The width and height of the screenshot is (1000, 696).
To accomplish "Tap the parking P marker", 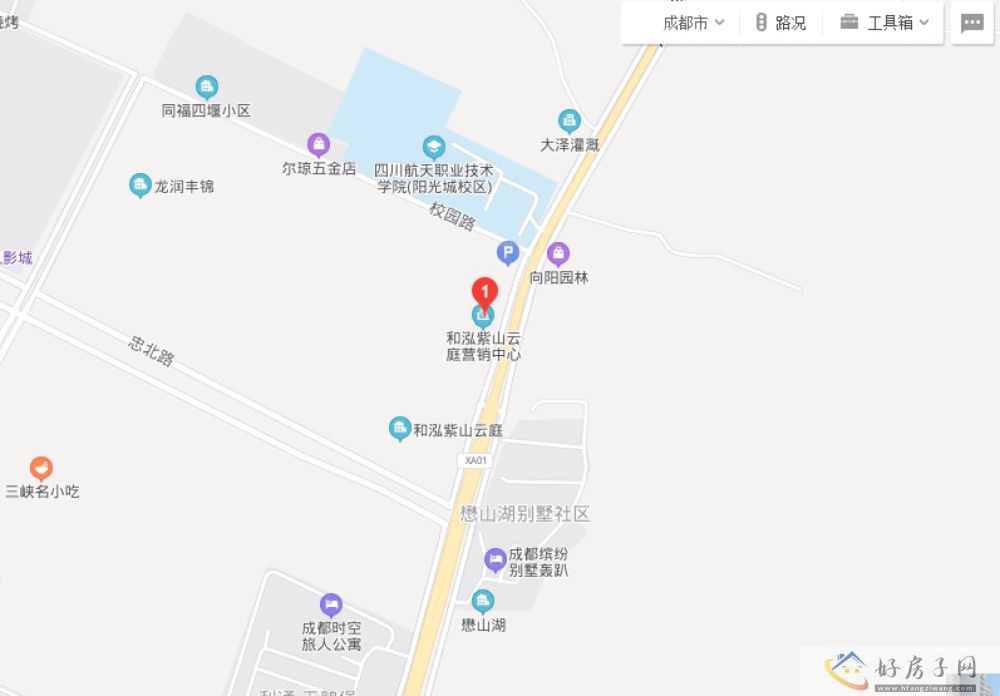I will pos(508,254).
